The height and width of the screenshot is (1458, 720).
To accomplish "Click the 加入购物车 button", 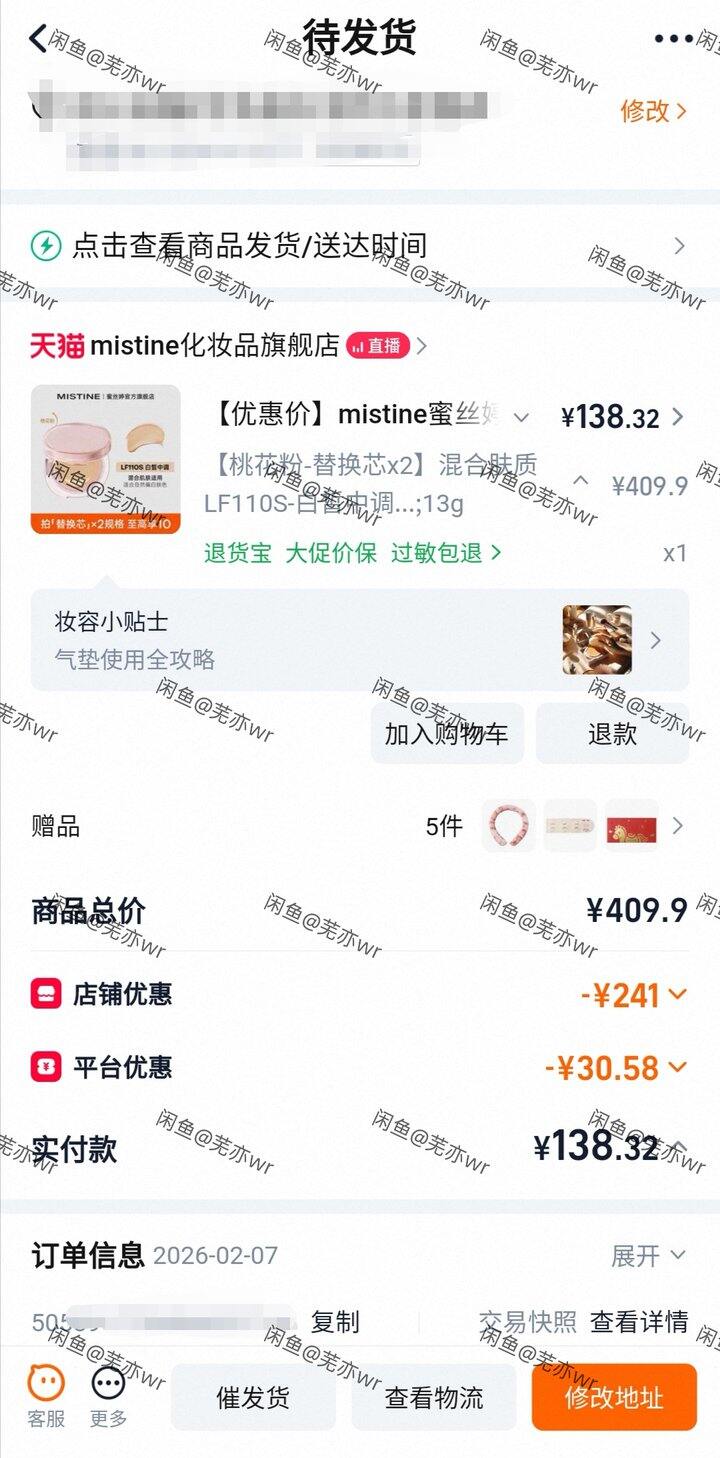I will (x=446, y=733).
